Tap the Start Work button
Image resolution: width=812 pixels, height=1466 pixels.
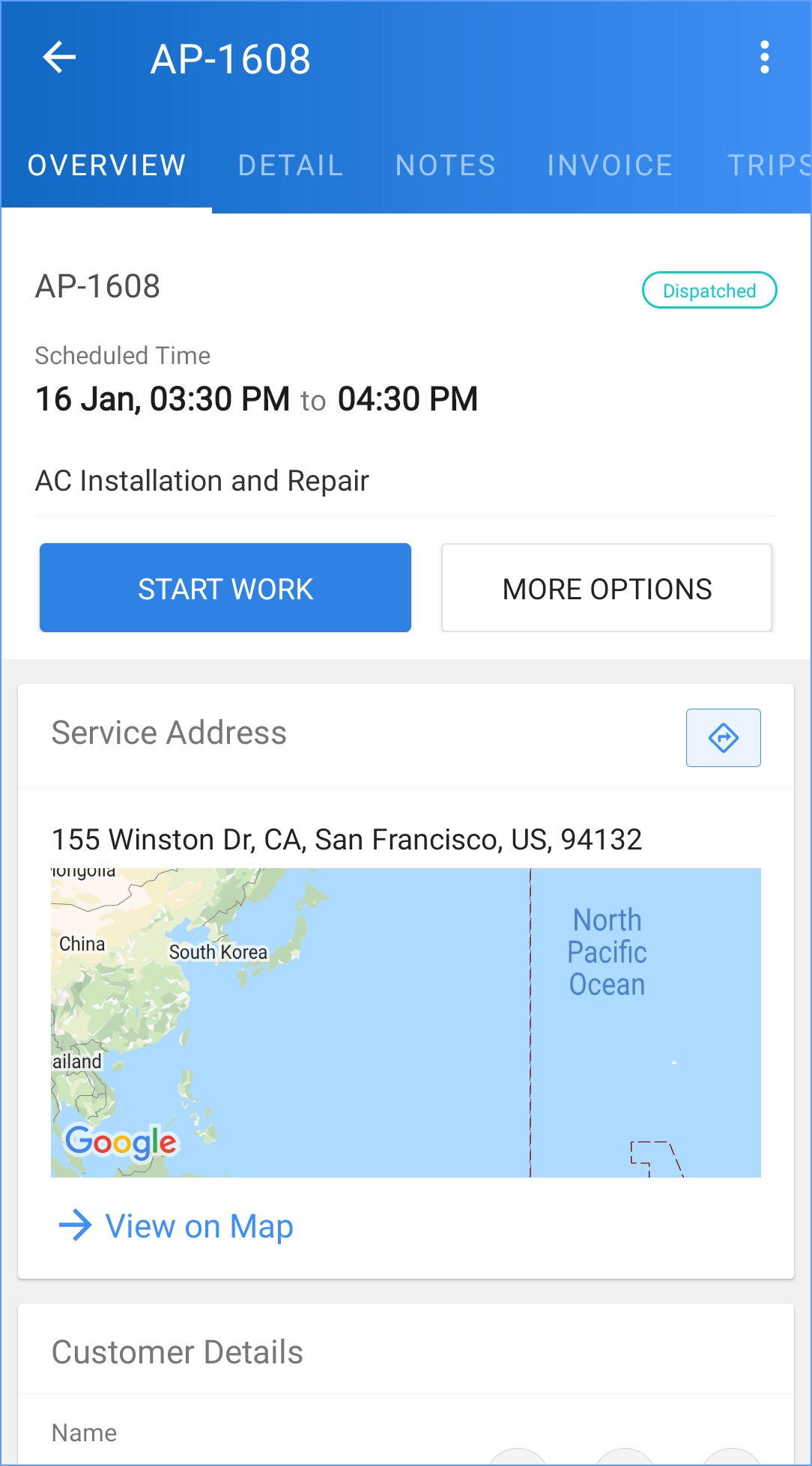[x=225, y=588]
